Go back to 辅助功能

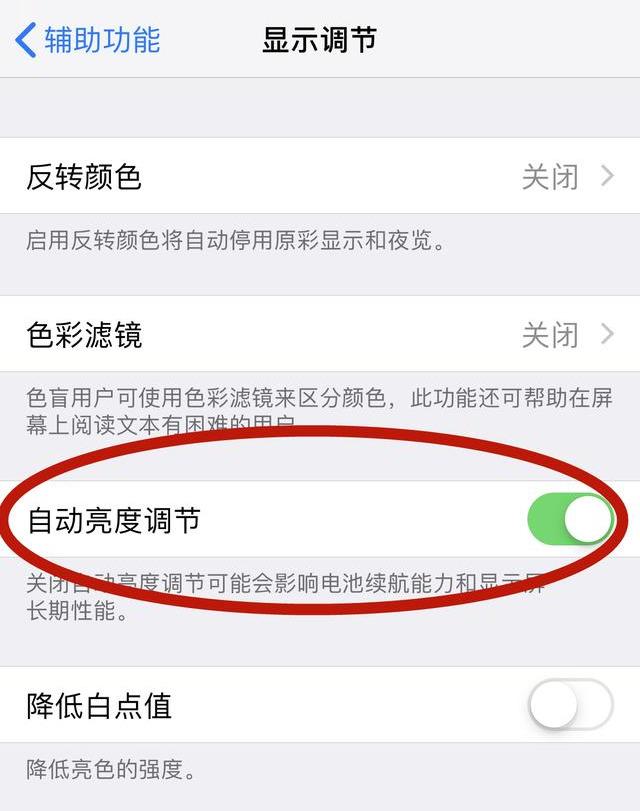pyautogui.click(x=88, y=40)
